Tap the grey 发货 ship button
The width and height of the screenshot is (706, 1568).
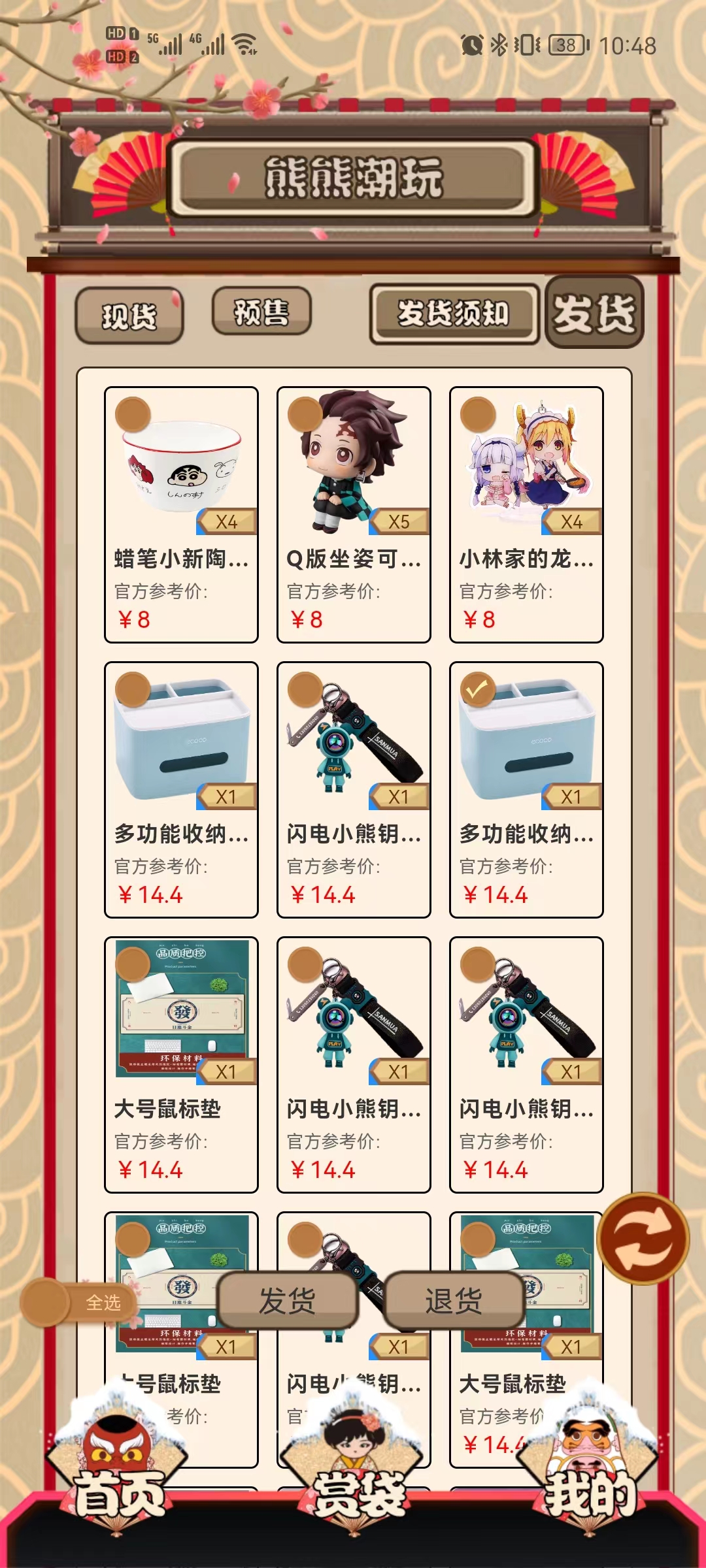tap(287, 1300)
